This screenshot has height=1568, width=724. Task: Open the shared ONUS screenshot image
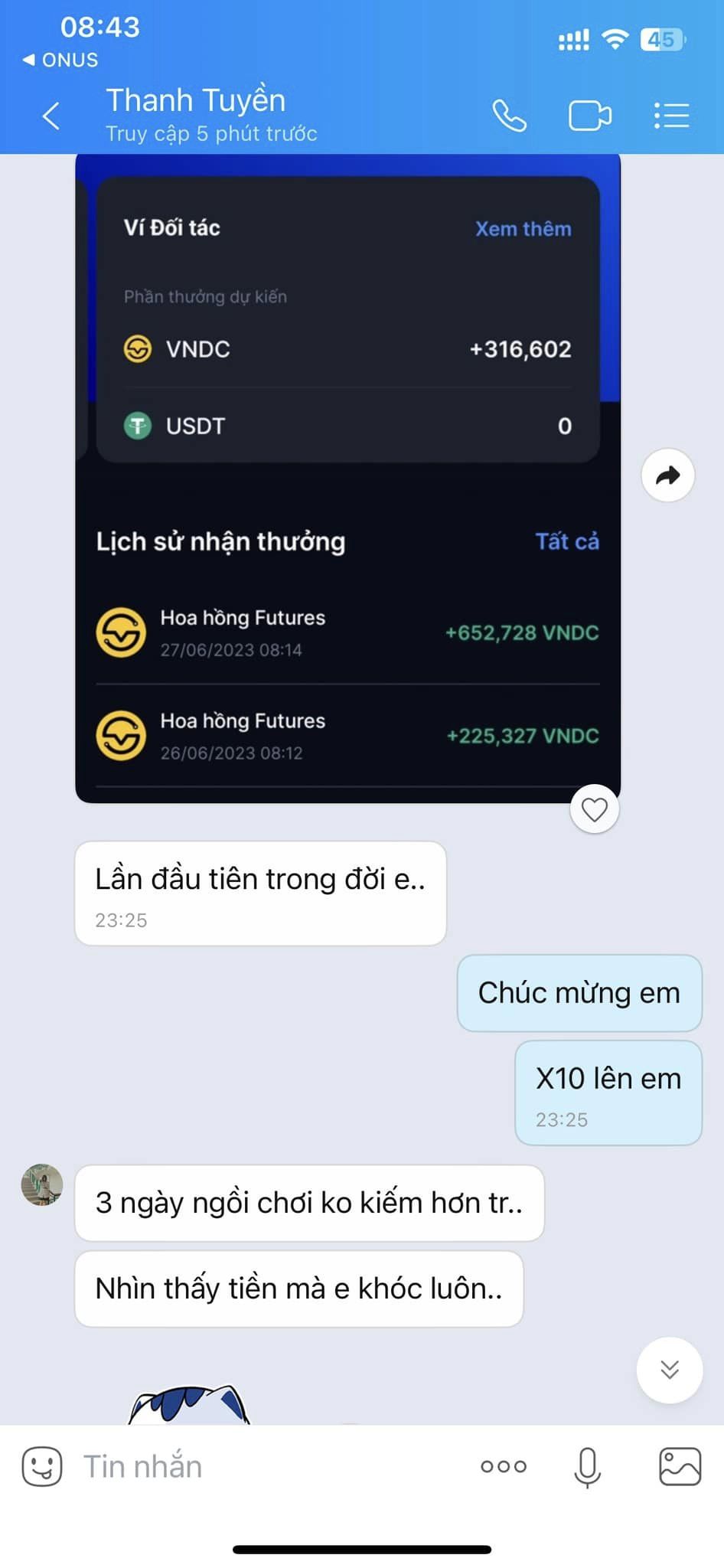point(347,475)
